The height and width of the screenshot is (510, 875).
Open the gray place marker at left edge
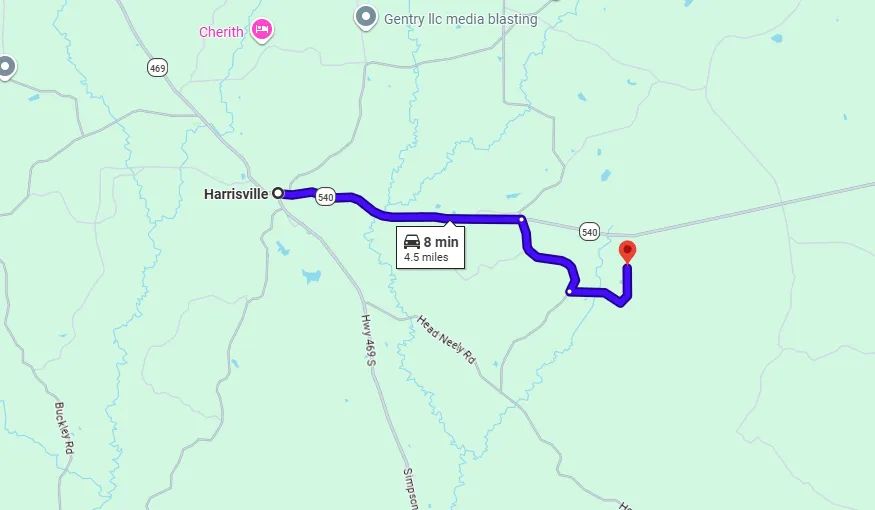click(x=6, y=68)
